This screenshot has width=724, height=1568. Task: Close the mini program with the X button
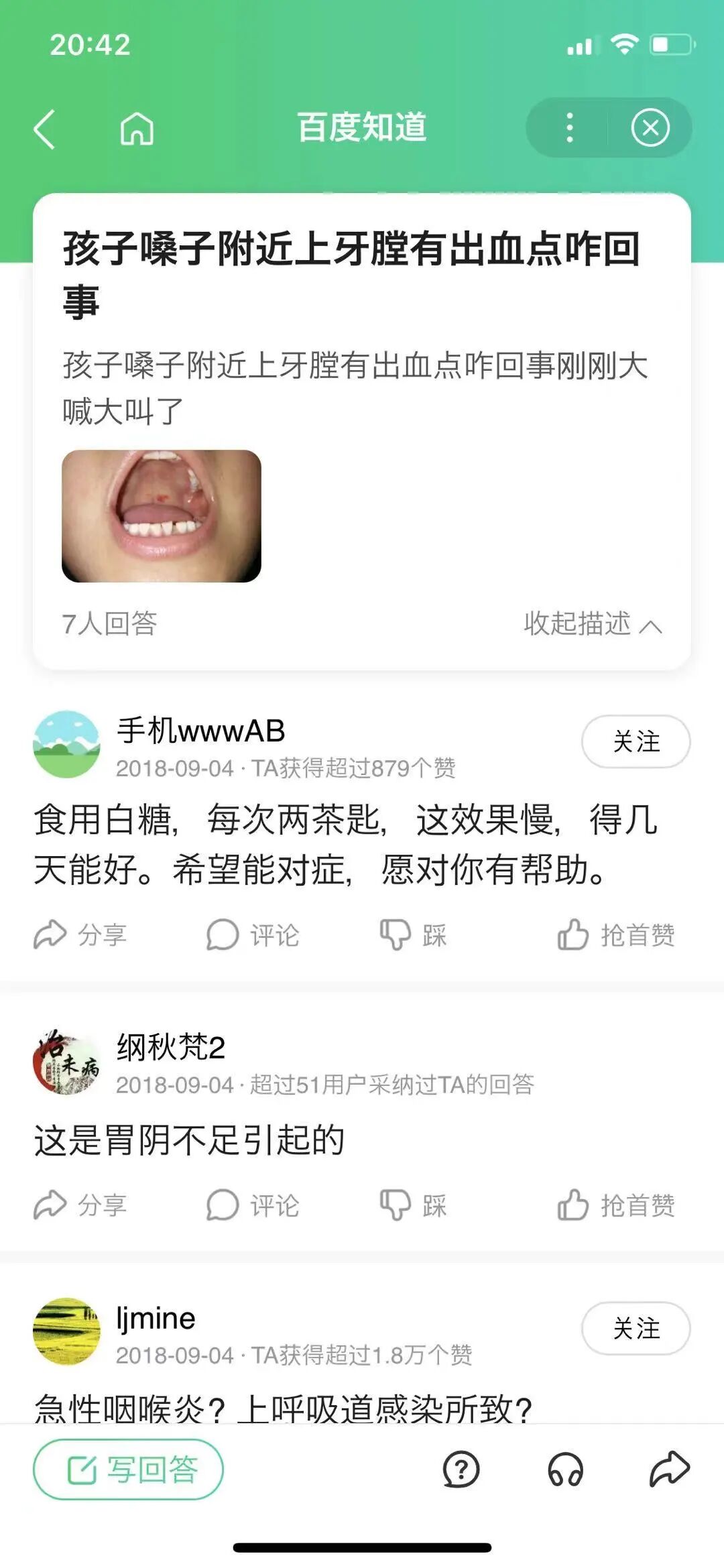(650, 127)
